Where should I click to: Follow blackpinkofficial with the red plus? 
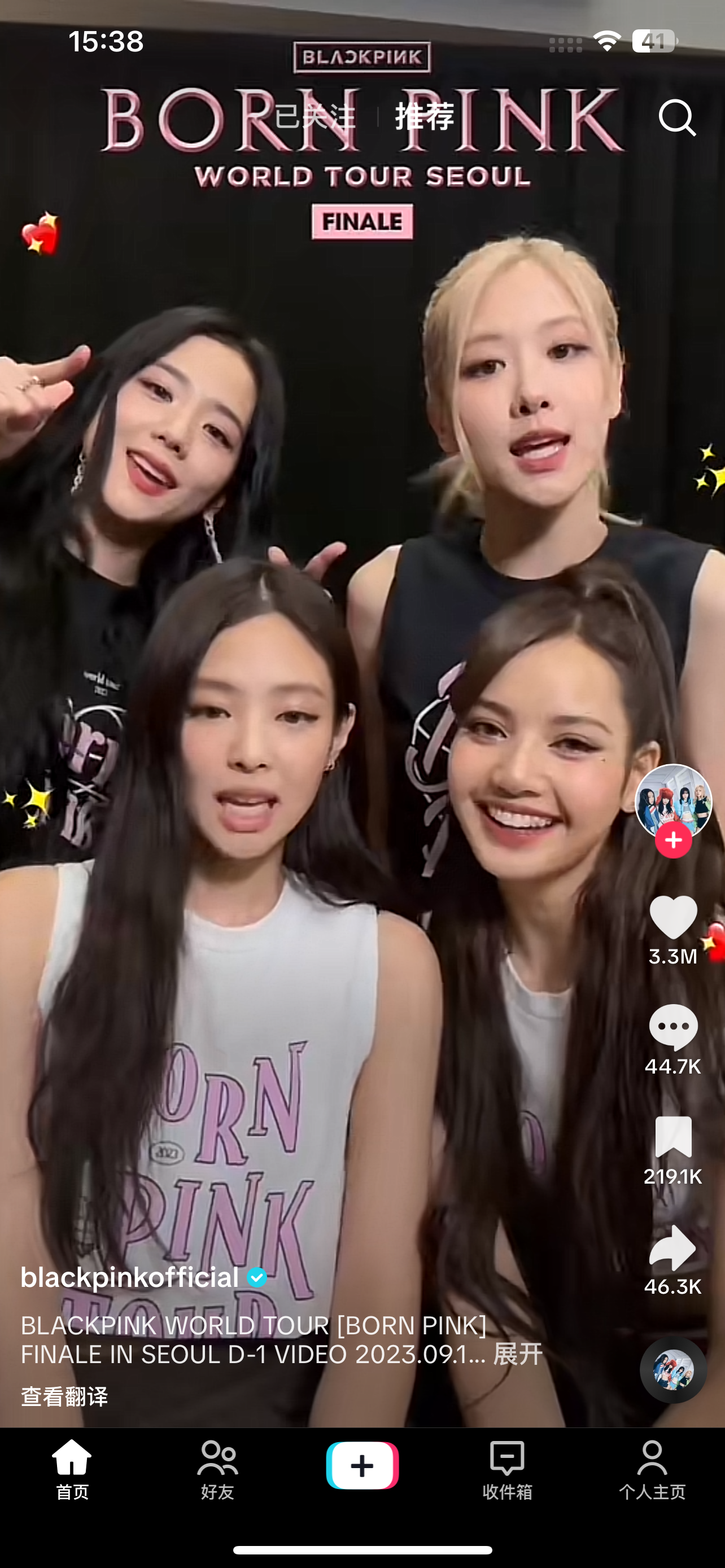[672, 840]
